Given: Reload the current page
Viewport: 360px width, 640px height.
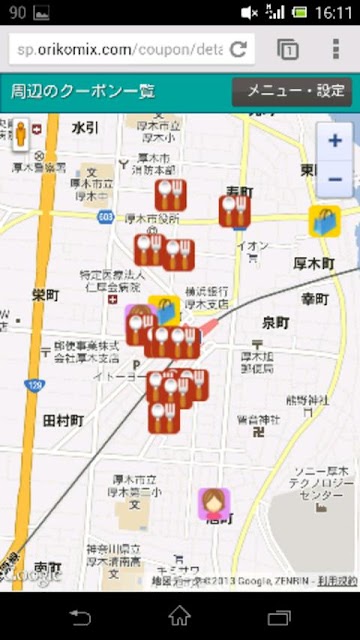Looking at the screenshot, I should [238, 49].
